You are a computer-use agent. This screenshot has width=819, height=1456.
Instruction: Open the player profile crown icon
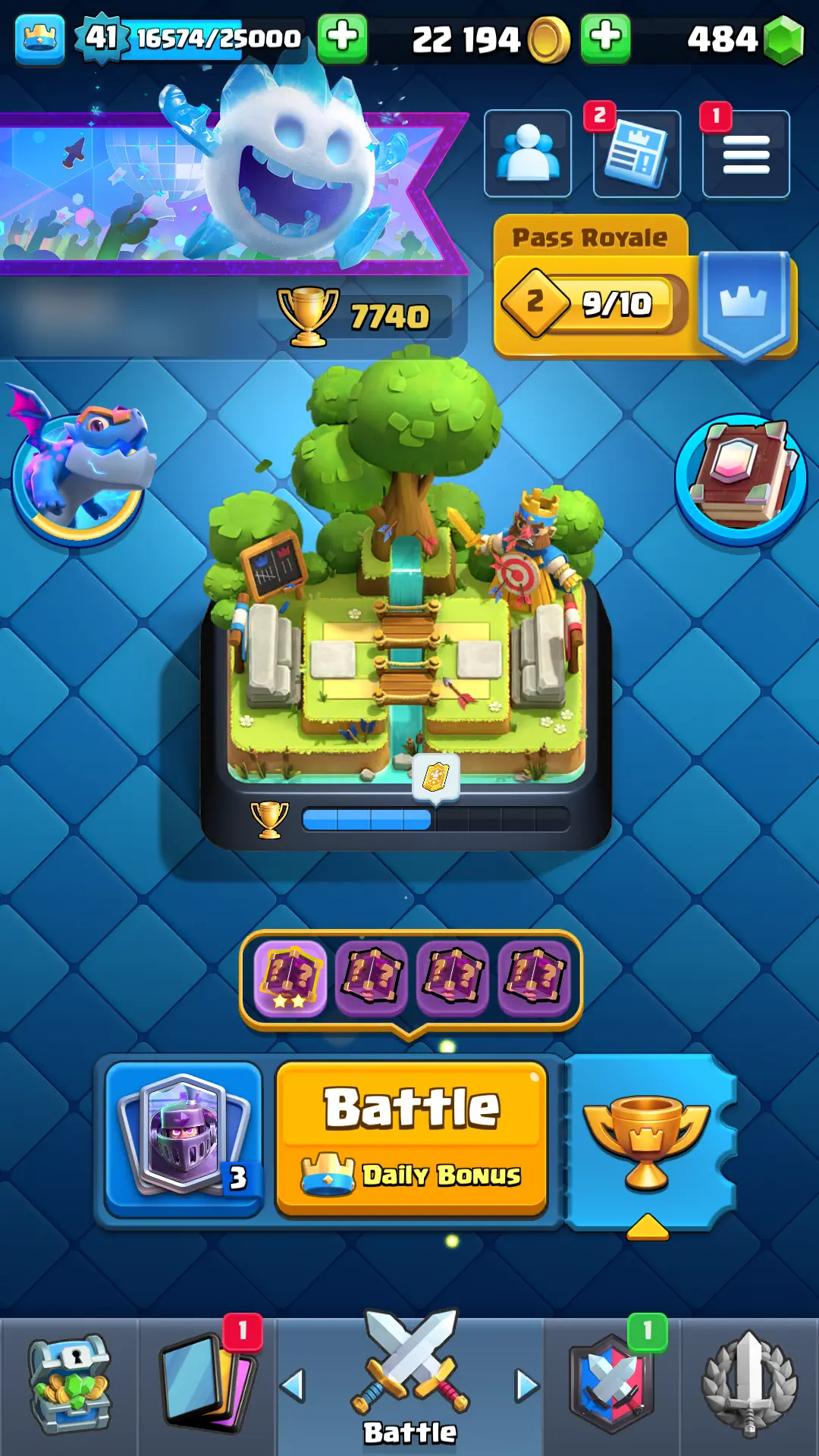[x=39, y=38]
